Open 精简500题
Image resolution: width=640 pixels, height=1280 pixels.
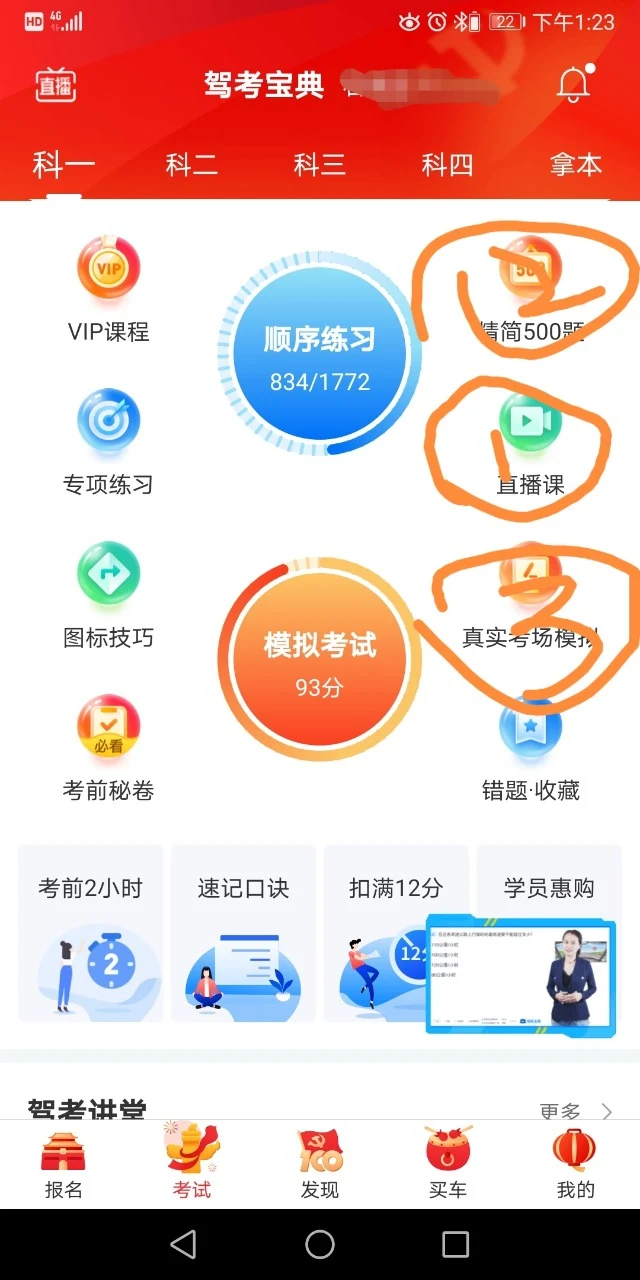[x=531, y=290]
